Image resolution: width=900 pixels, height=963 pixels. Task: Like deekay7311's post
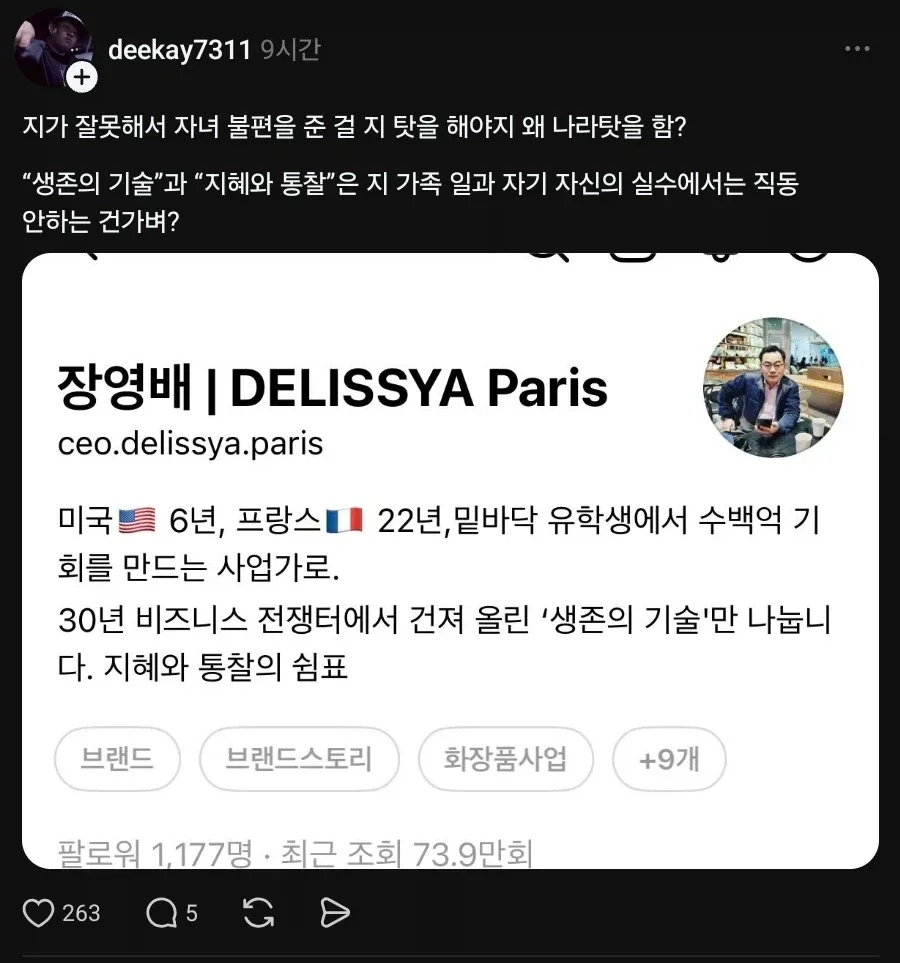click(x=38, y=912)
